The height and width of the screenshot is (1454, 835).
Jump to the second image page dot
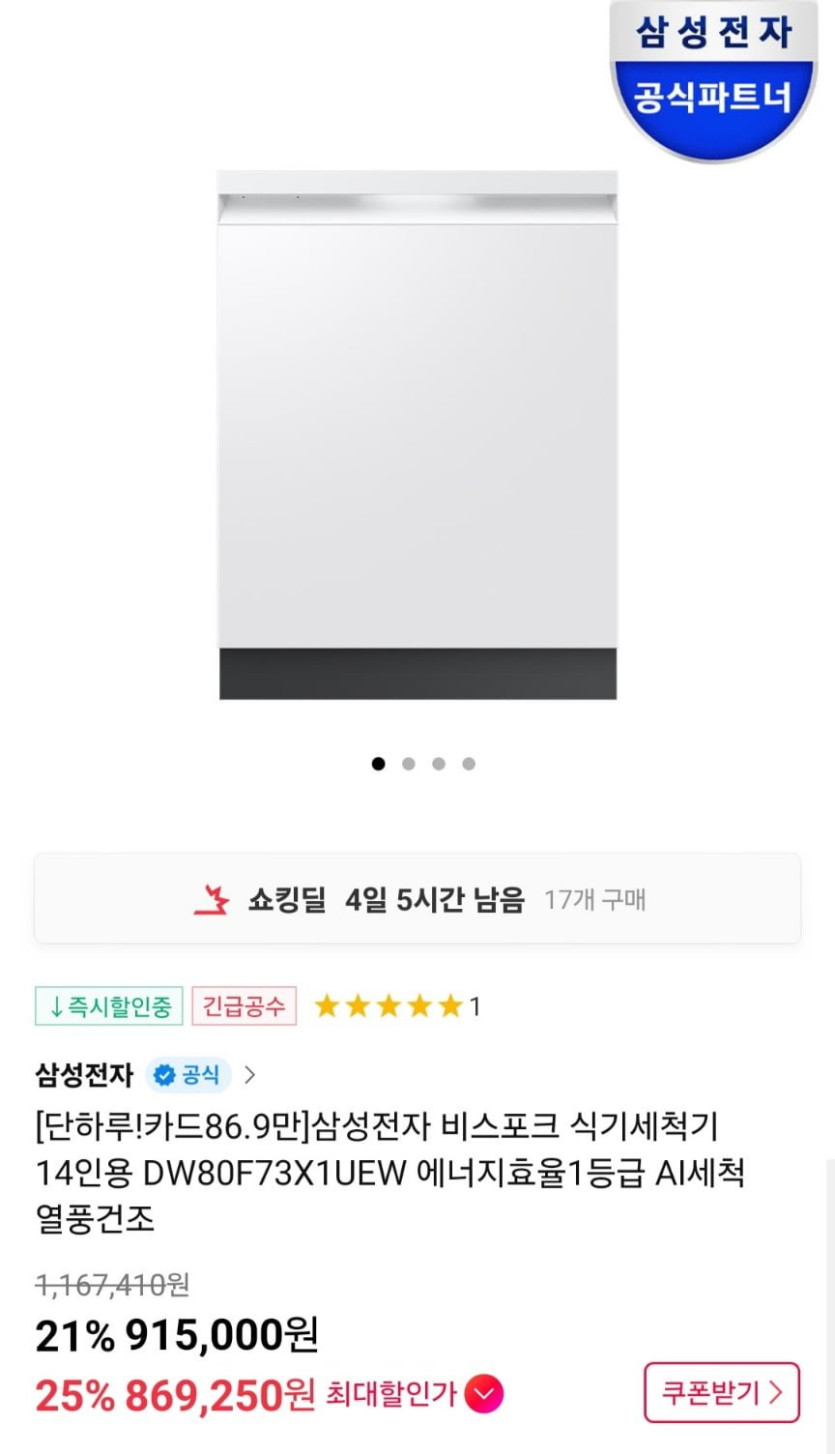(x=408, y=764)
